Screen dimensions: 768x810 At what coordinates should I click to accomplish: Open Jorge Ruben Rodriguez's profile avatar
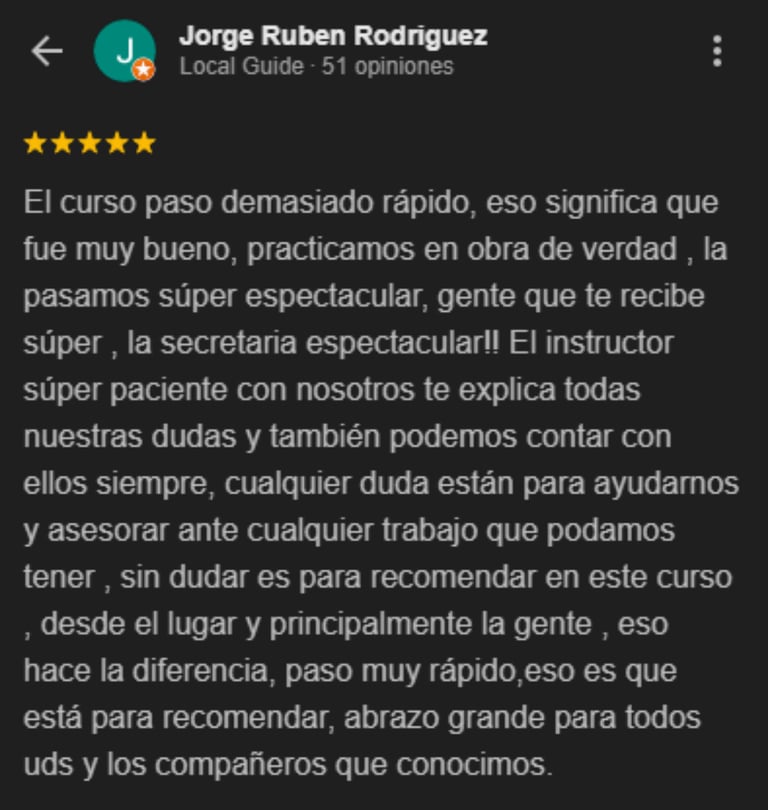click(x=124, y=51)
